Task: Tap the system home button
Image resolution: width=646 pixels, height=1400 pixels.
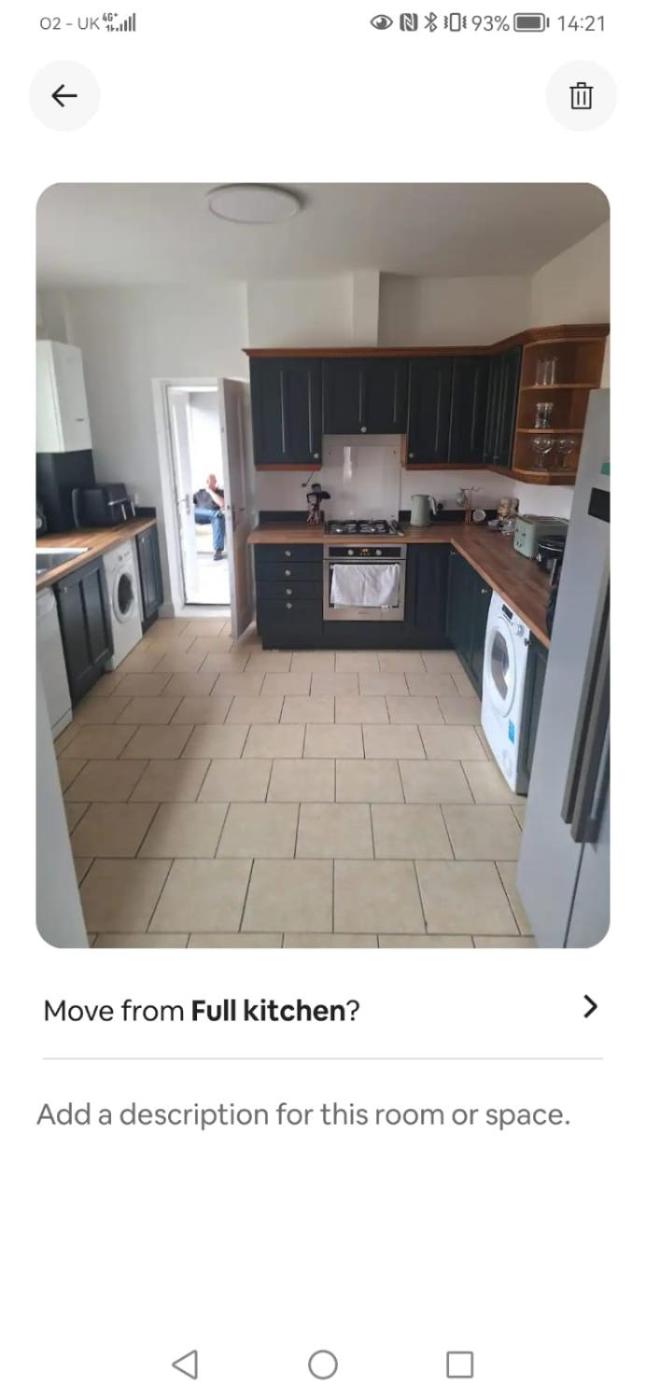Action: coord(322,1364)
